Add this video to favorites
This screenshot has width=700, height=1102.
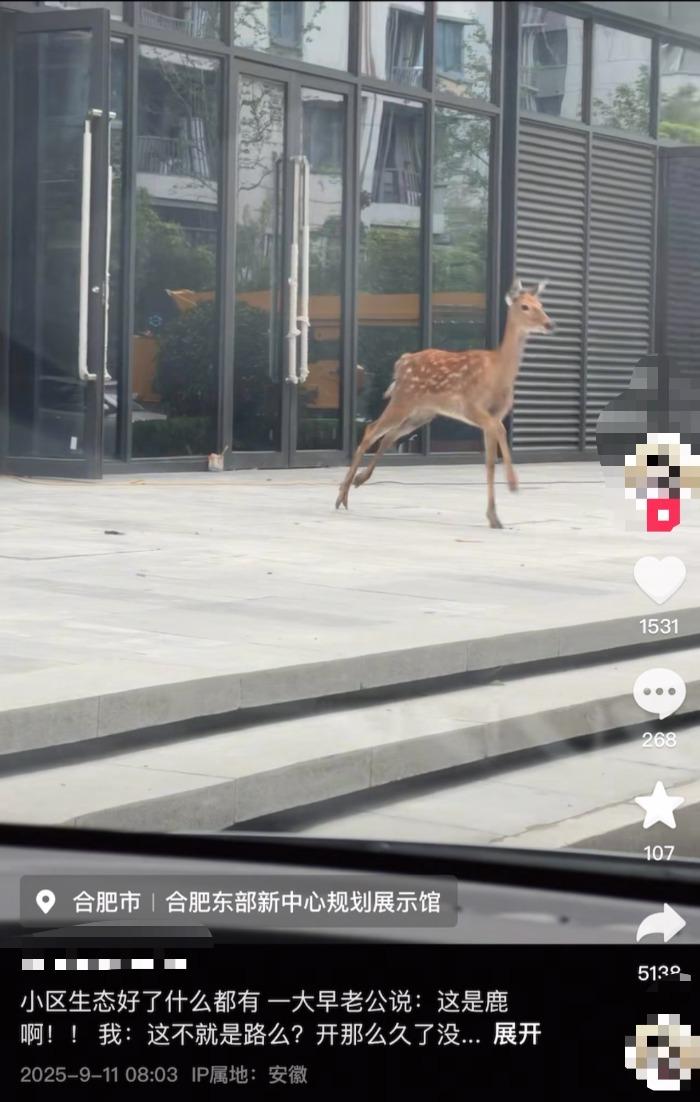click(659, 806)
